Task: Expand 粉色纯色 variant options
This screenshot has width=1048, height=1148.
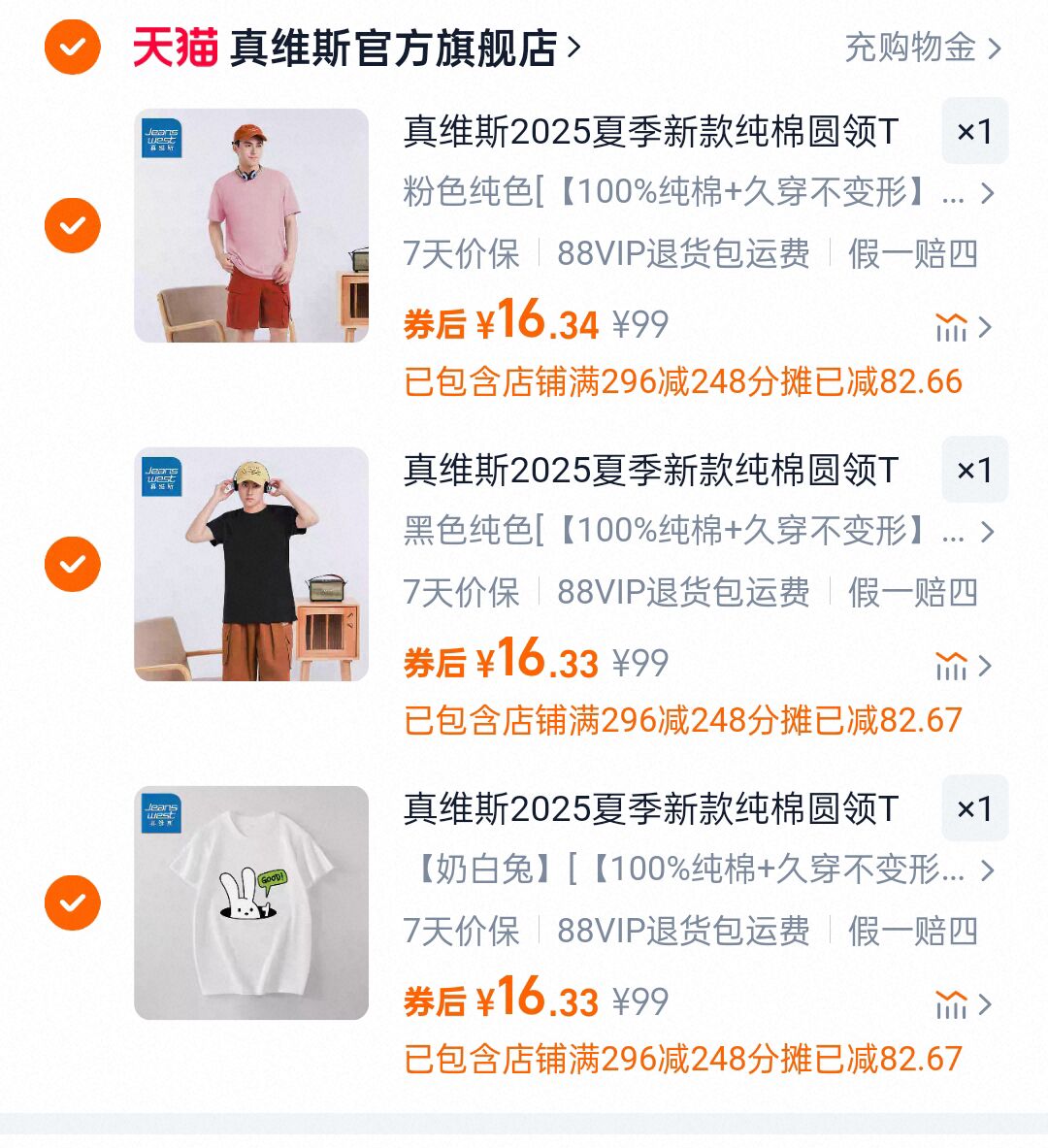Action: [988, 194]
